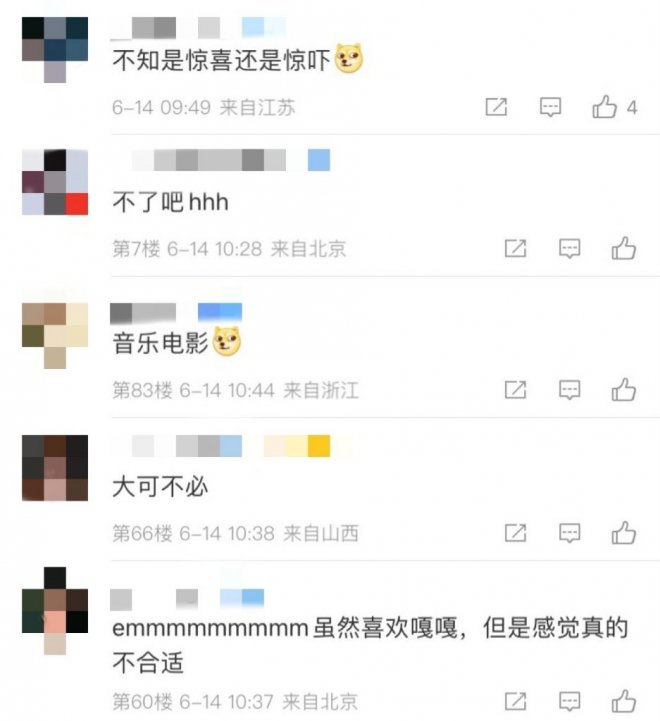Reply to the comment "不知是惊喜还是惊吓"
Image resolution: width=660 pixels, height=721 pixels.
(551, 107)
